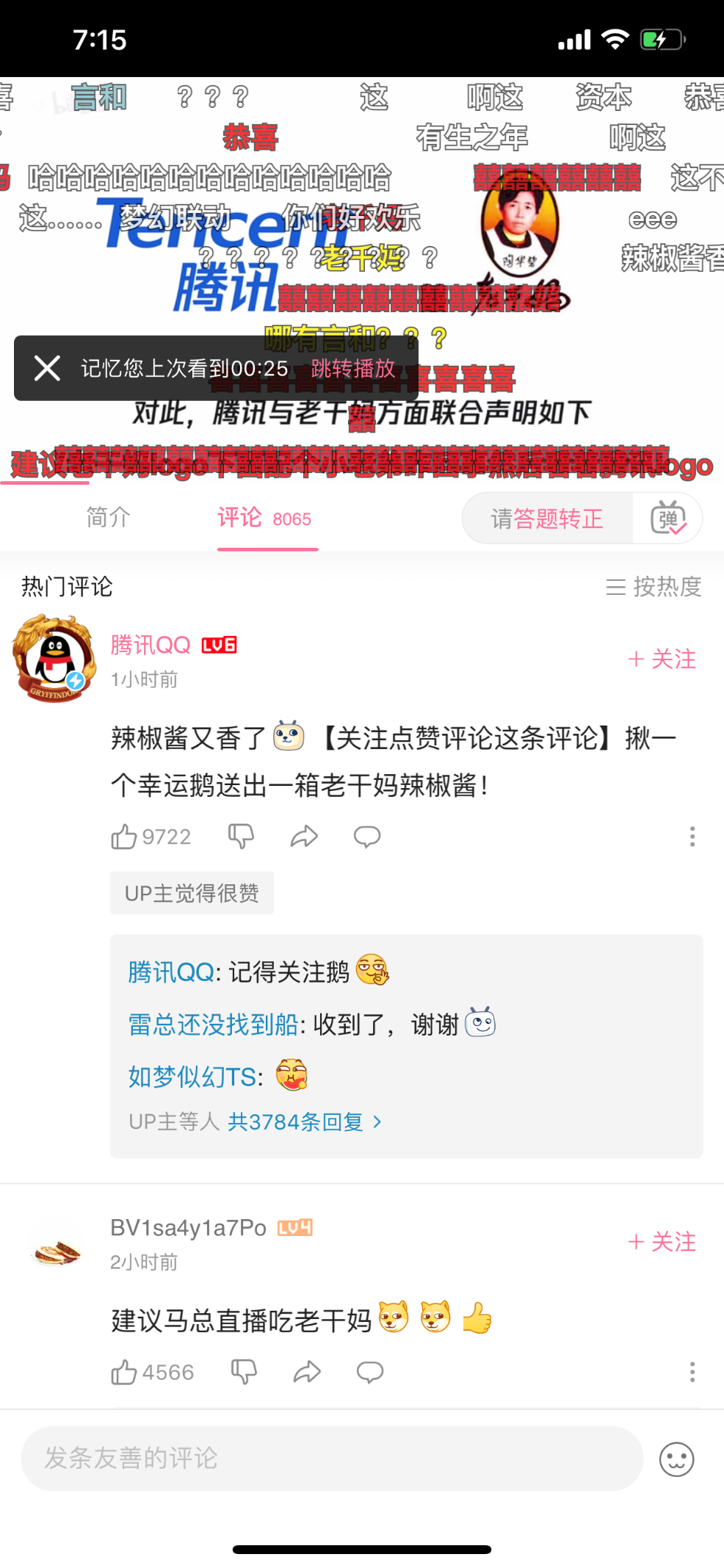Screen dimensions: 724x1568
Task: Open the 按热度 sort option
Action: [654, 587]
